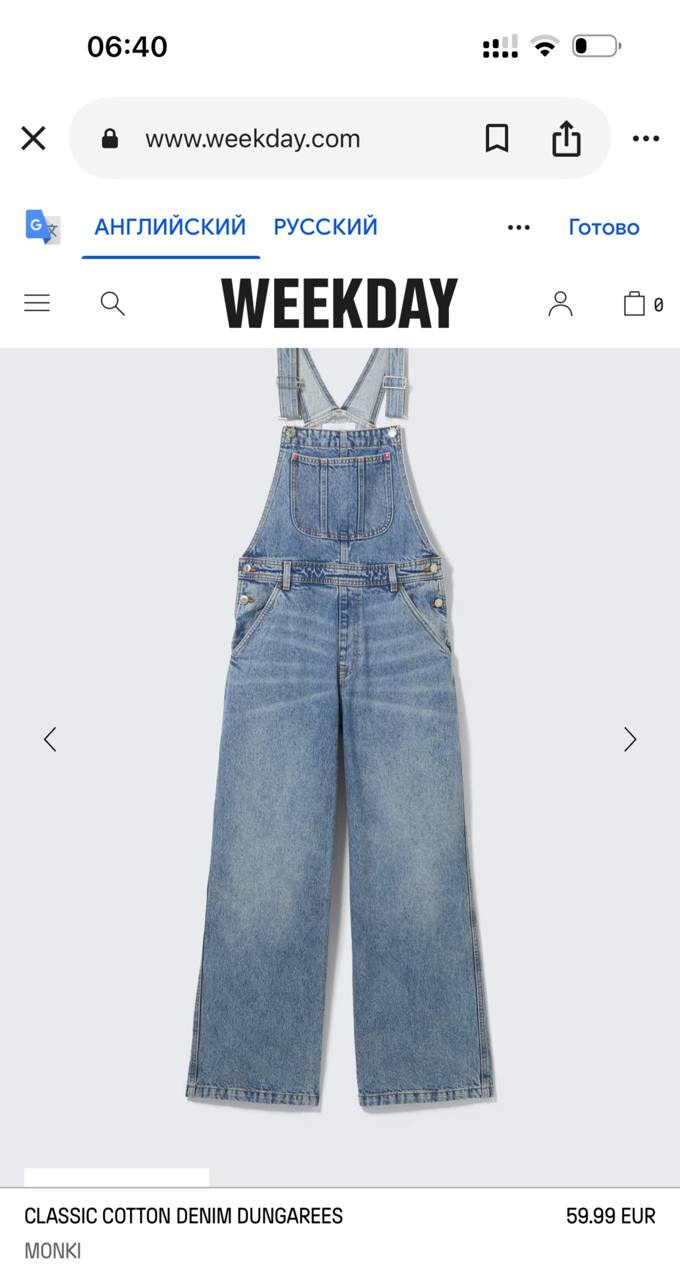
Task: Open translation options menu
Action: pos(518,228)
